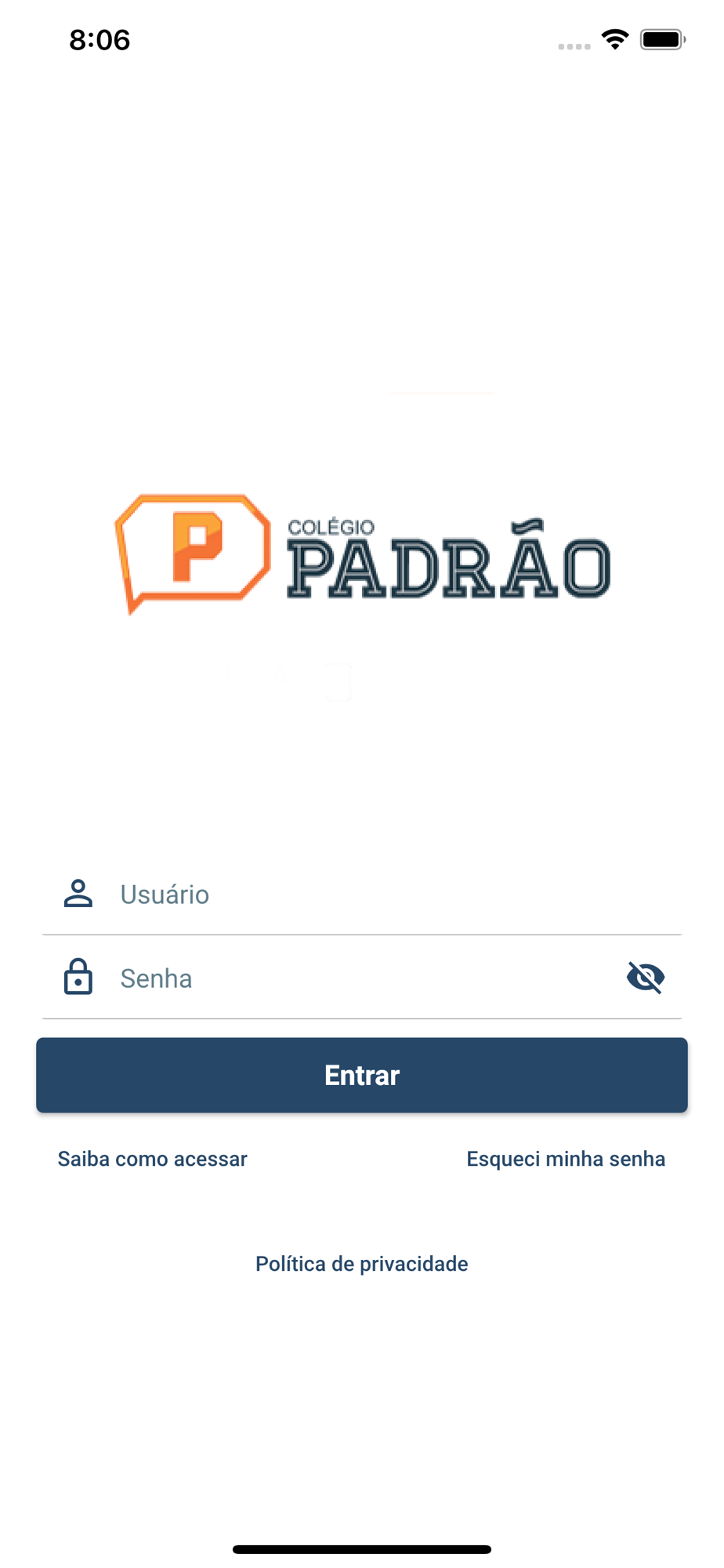This screenshot has width=724, height=1568.
Task: Focus the Senha password field
Action: [x=362, y=978]
